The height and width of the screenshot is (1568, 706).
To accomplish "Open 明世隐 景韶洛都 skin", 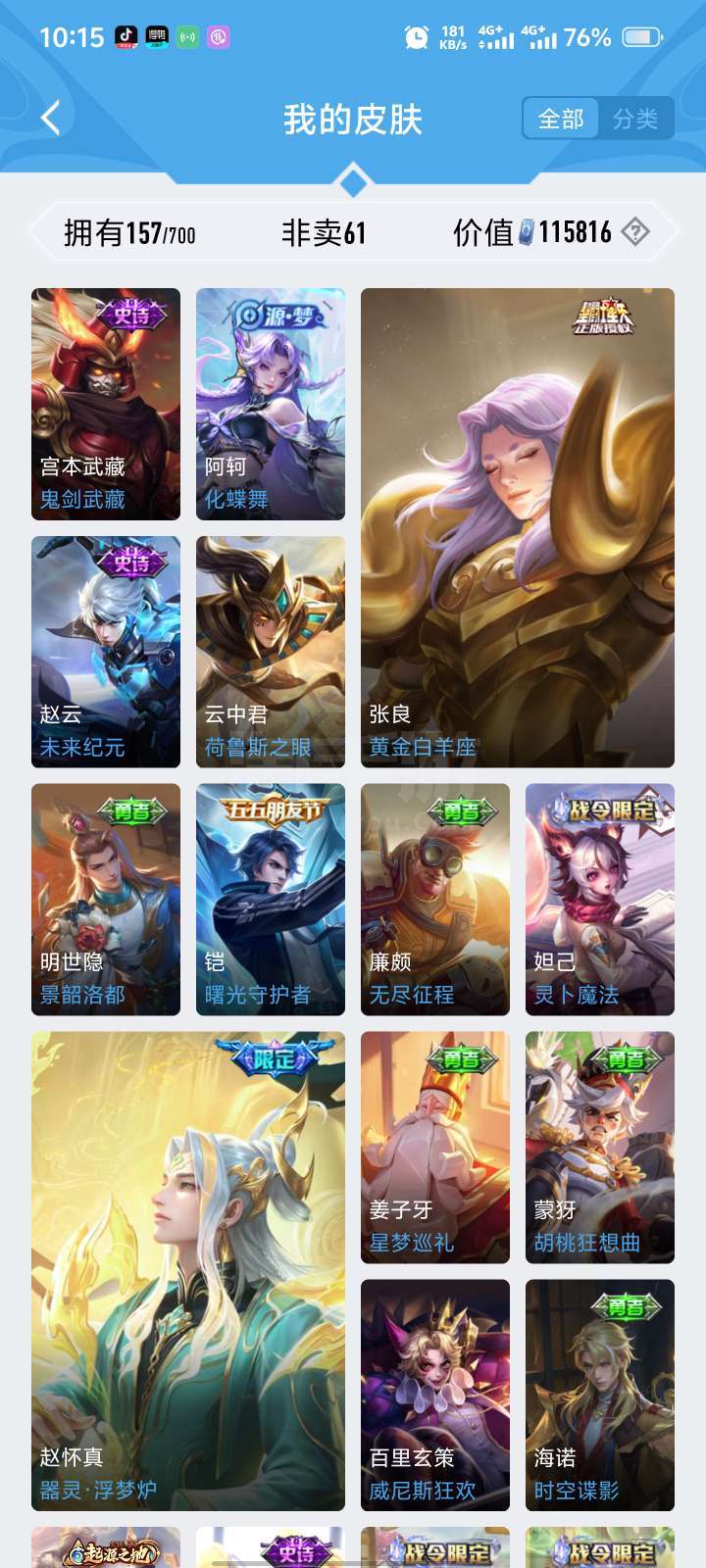I will (x=106, y=900).
